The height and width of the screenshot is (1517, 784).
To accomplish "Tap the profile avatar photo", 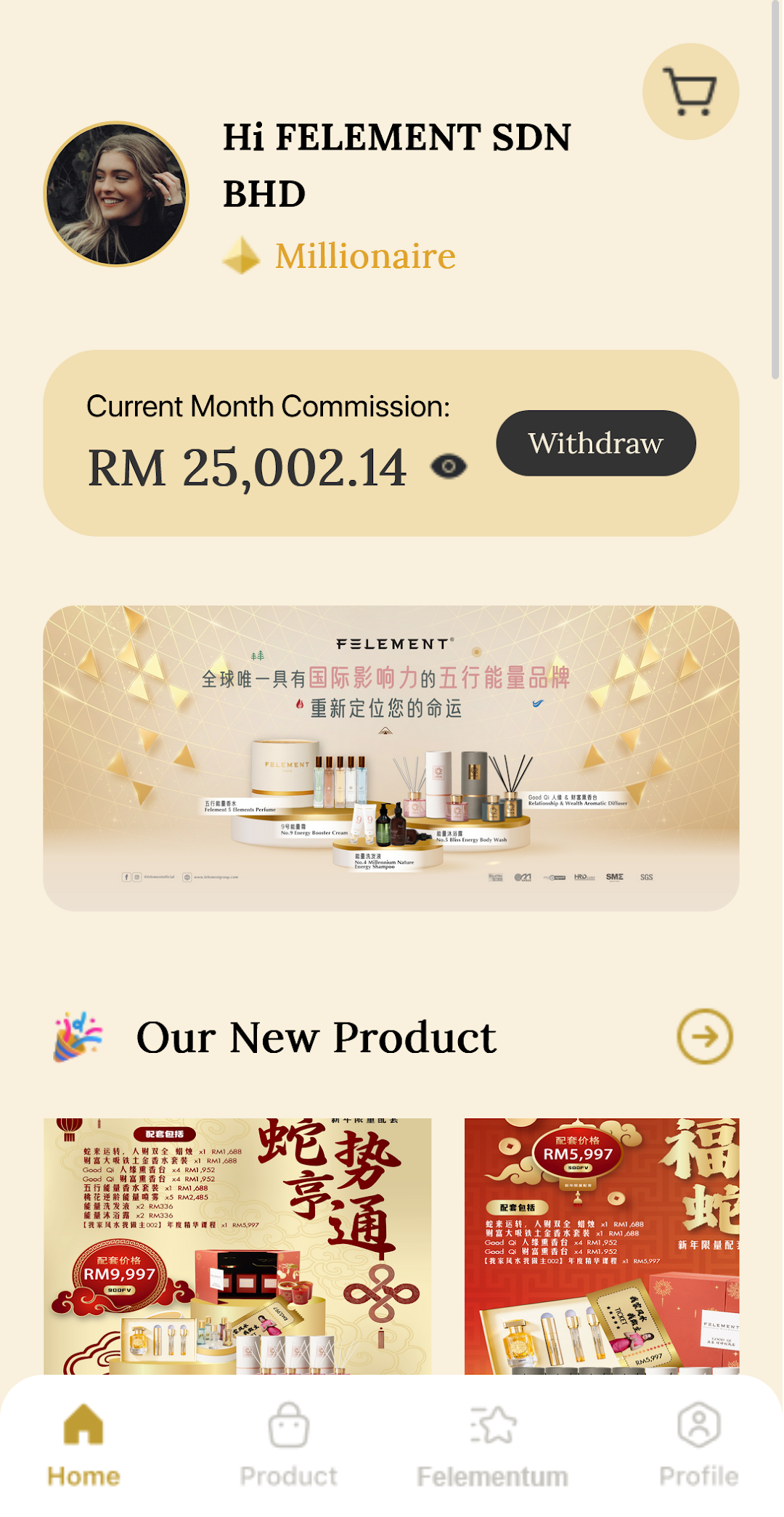I will pyautogui.click(x=116, y=194).
